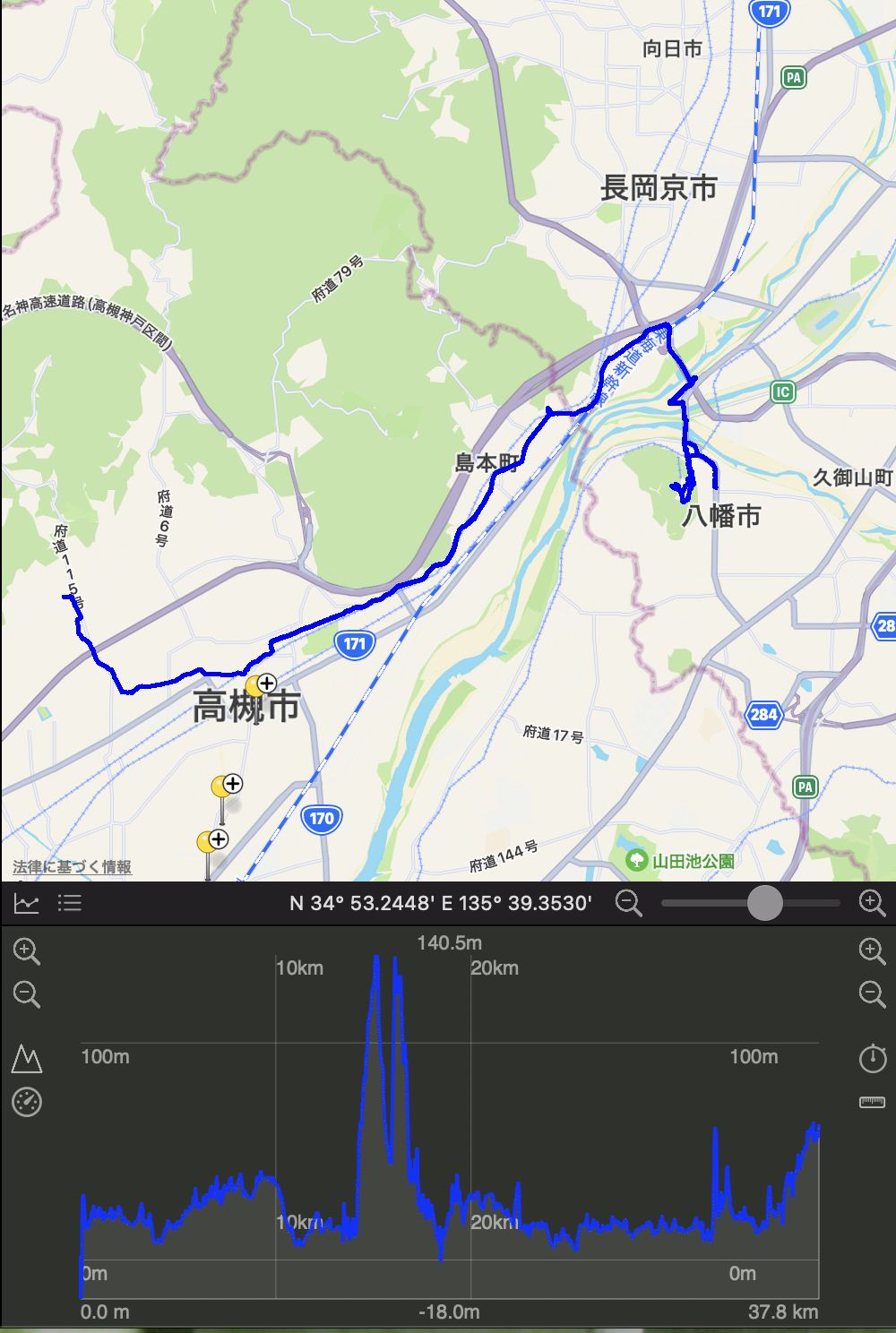The height and width of the screenshot is (1333, 896).
Task: Select the ruler distance axis icon
Action: click(x=872, y=1102)
